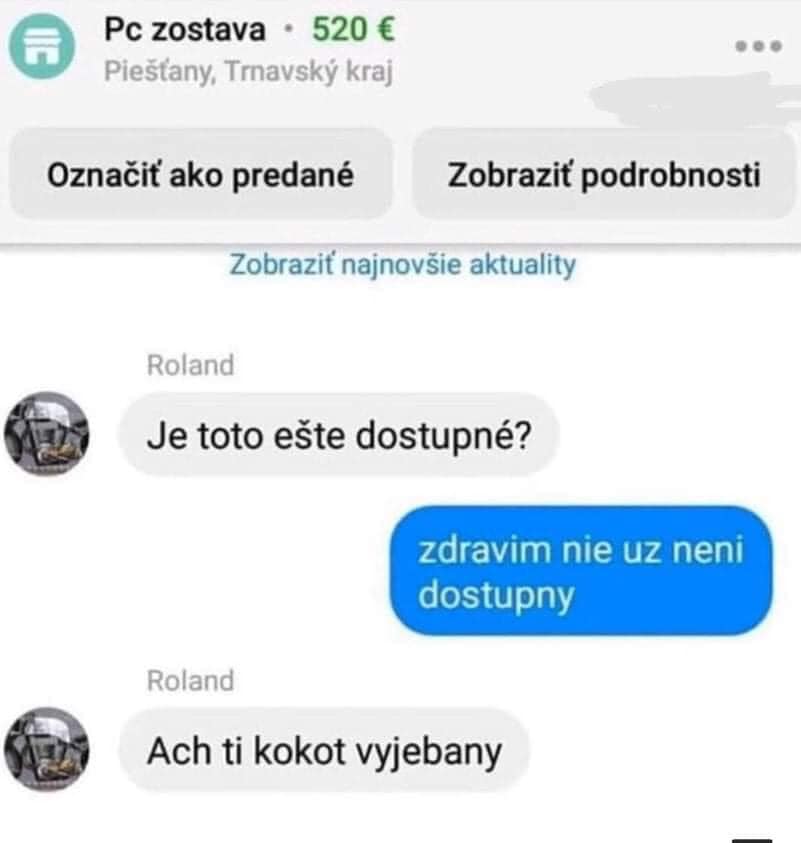Tap Zobraziť najnovšie aktuality link
Viewport: 801px width, 843px height.
(x=403, y=265)
